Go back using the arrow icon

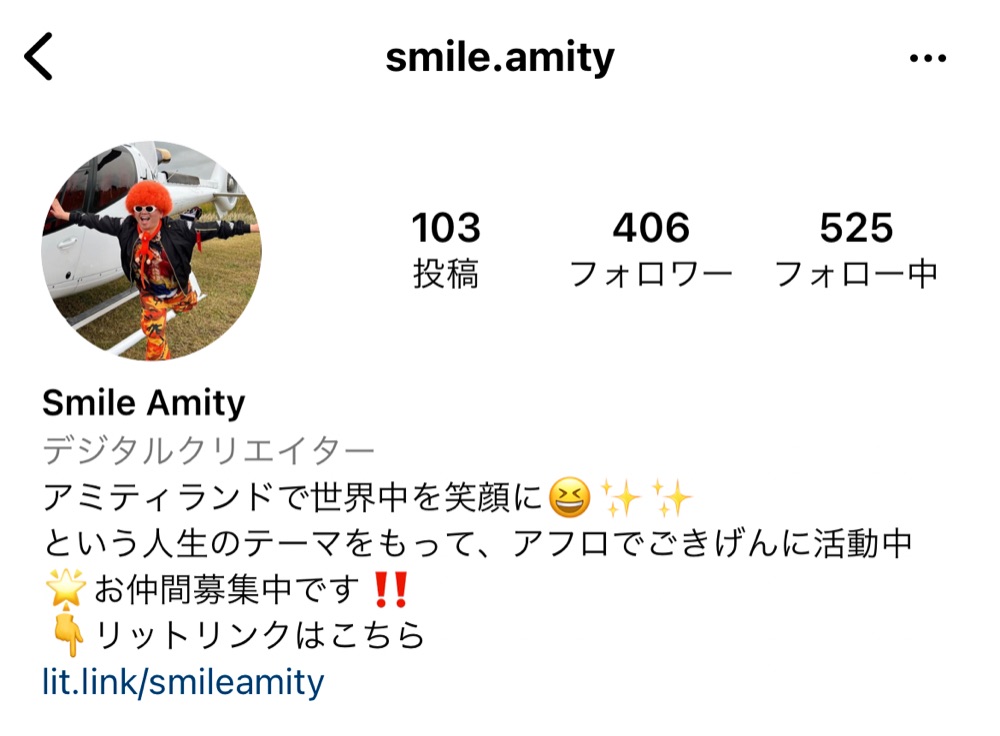tap(38, 57)
